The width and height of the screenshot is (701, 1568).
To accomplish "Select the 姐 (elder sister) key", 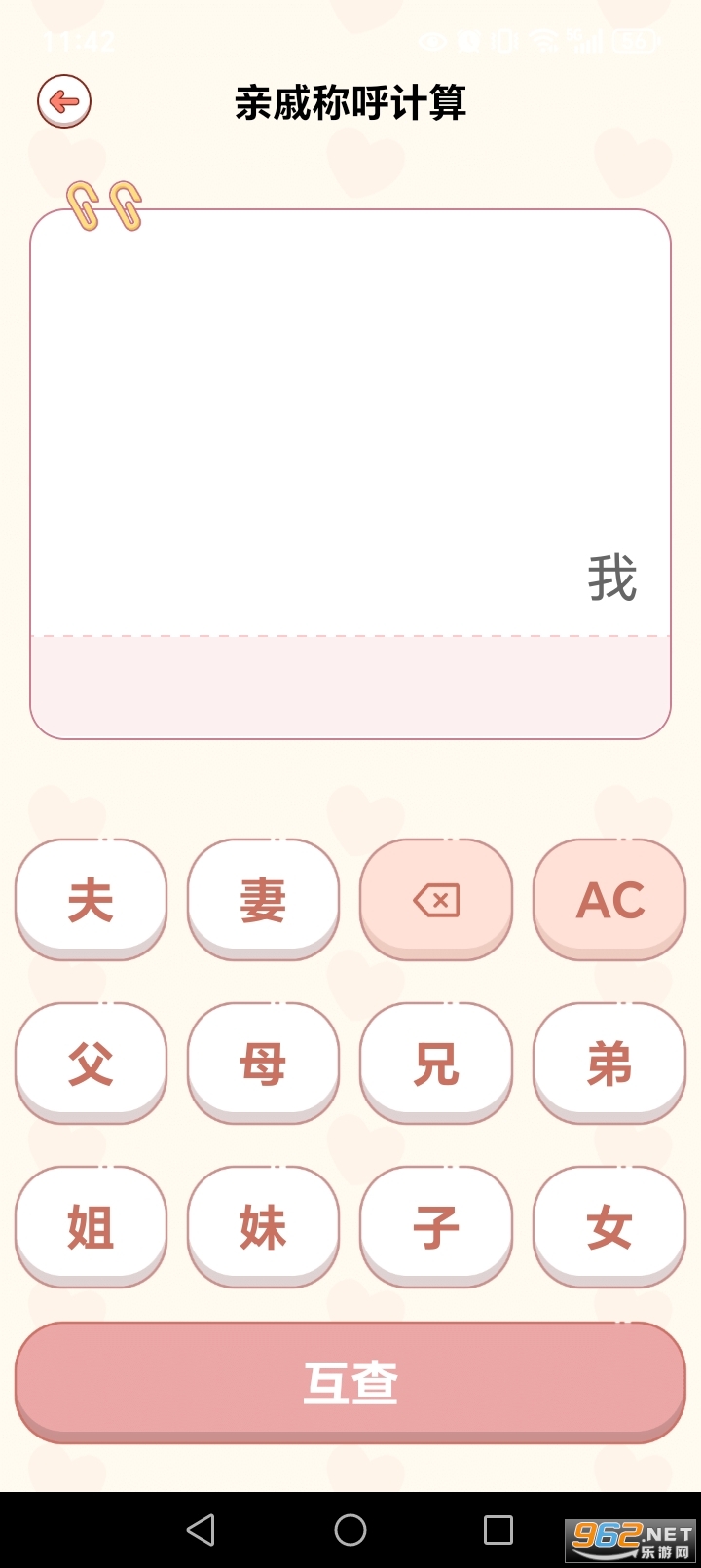I will 91,1226.
